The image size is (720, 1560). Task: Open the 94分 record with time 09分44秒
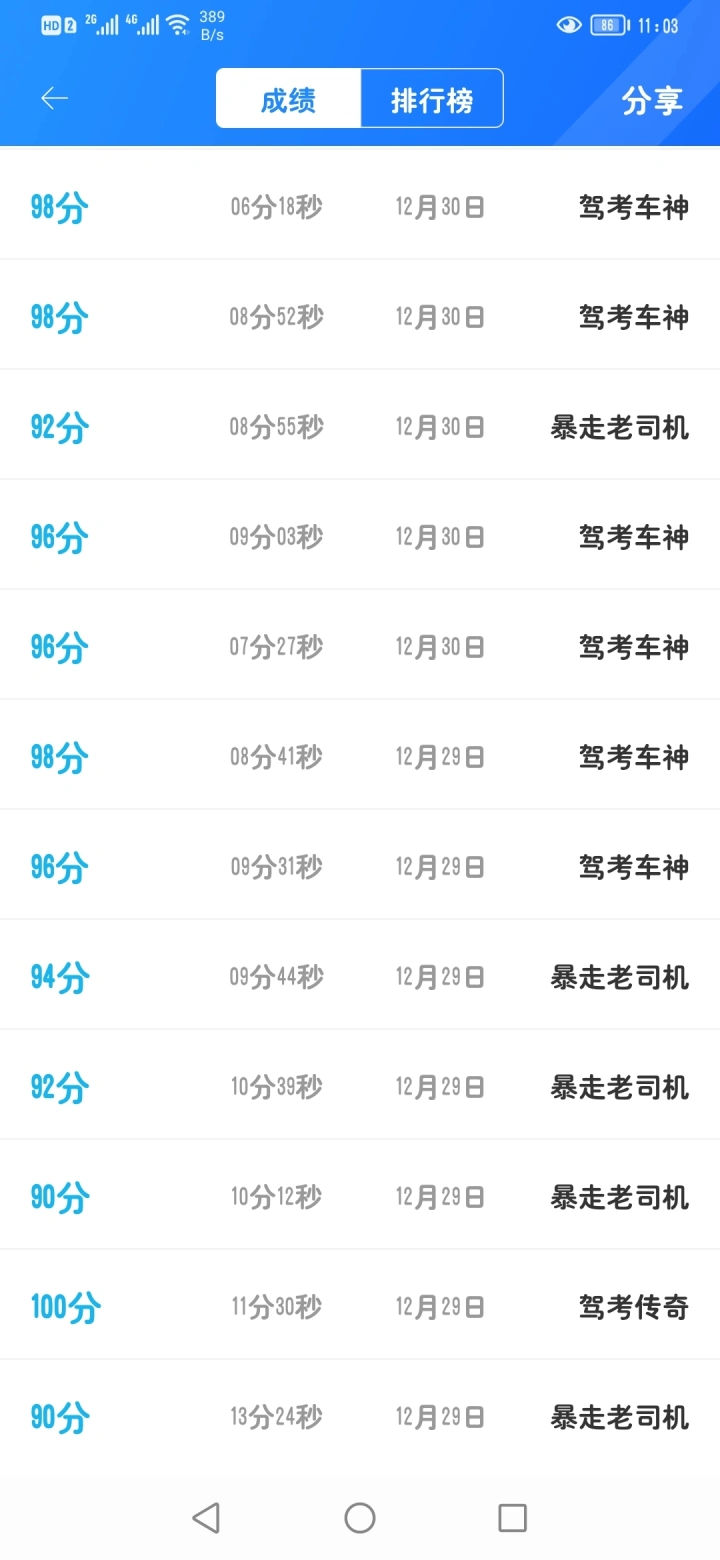coord(360,976)
